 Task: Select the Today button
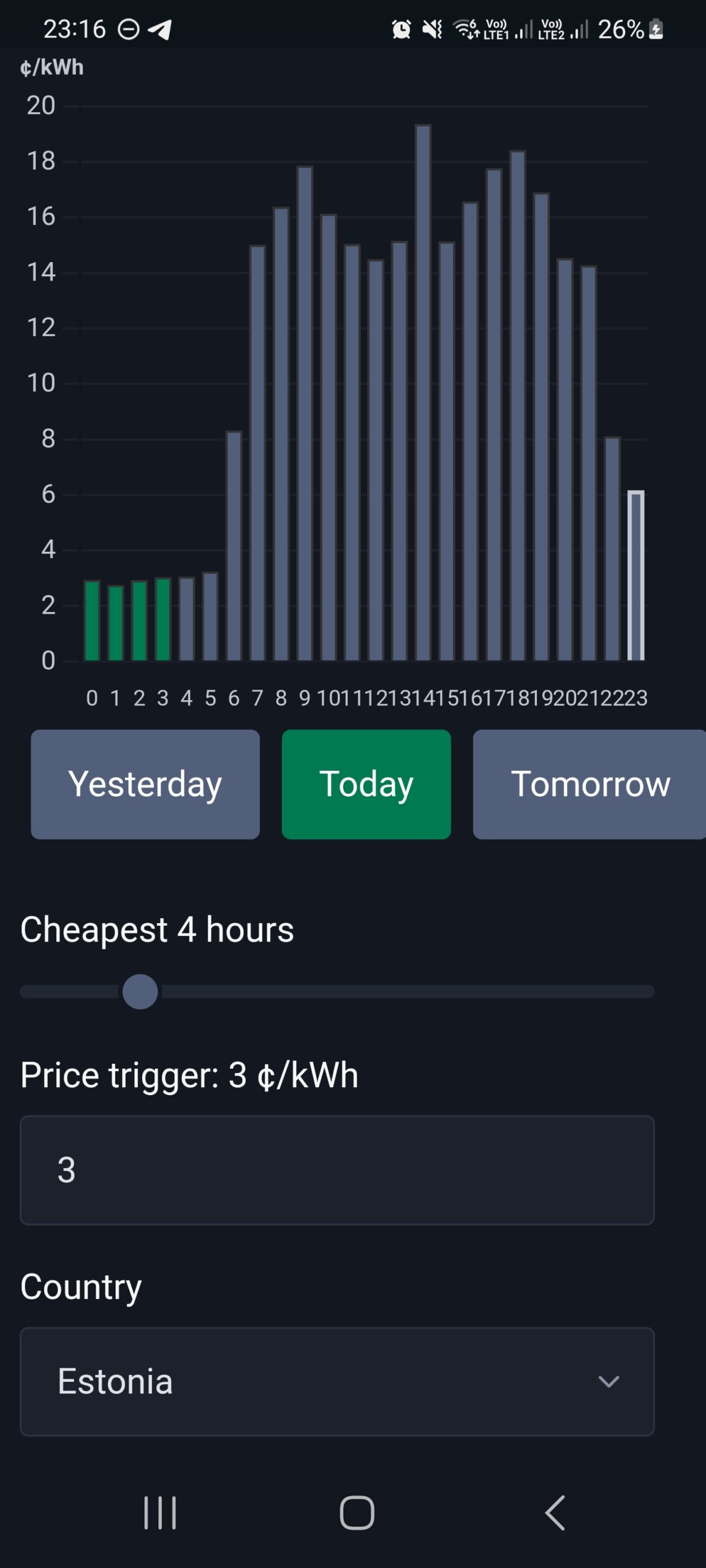366,784
